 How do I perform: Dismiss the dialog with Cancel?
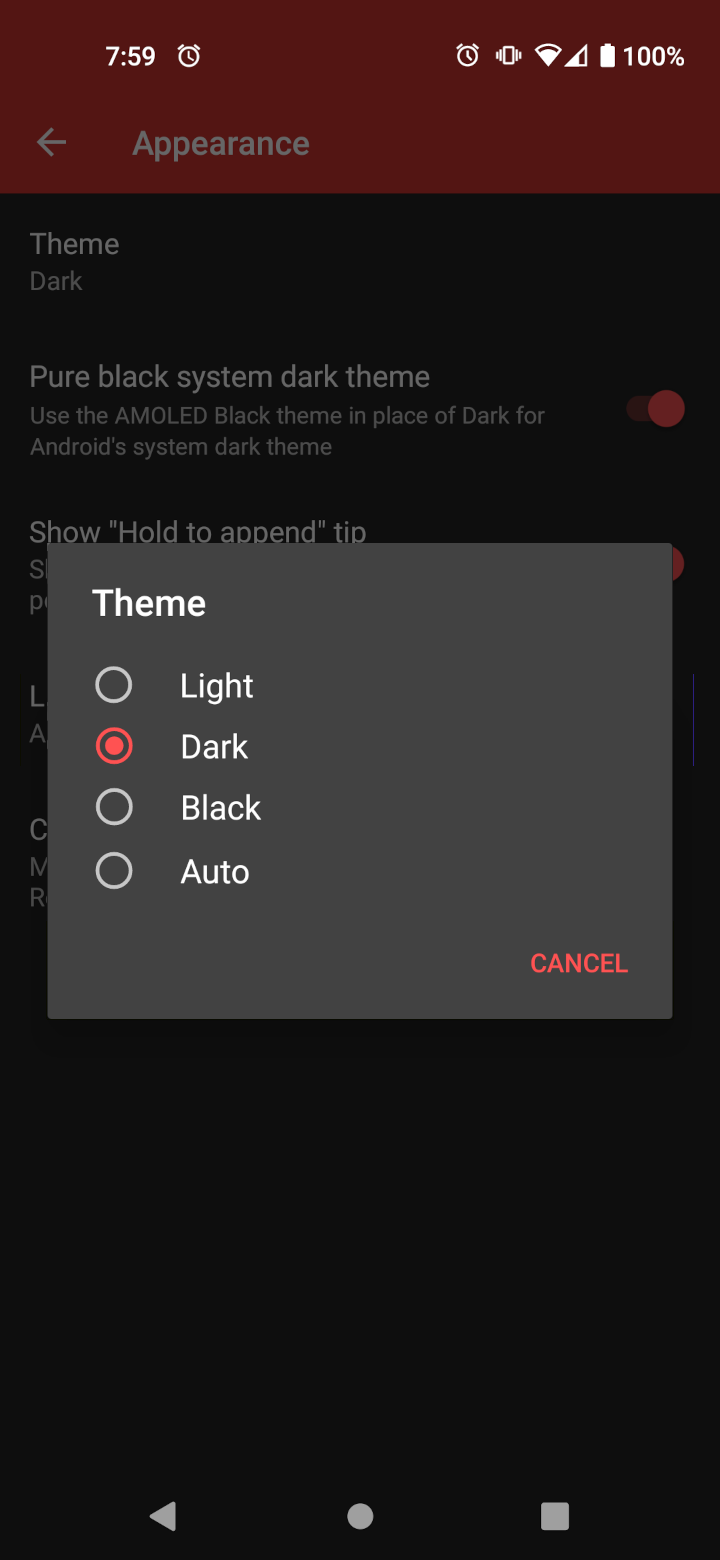(x=579, y=963)
